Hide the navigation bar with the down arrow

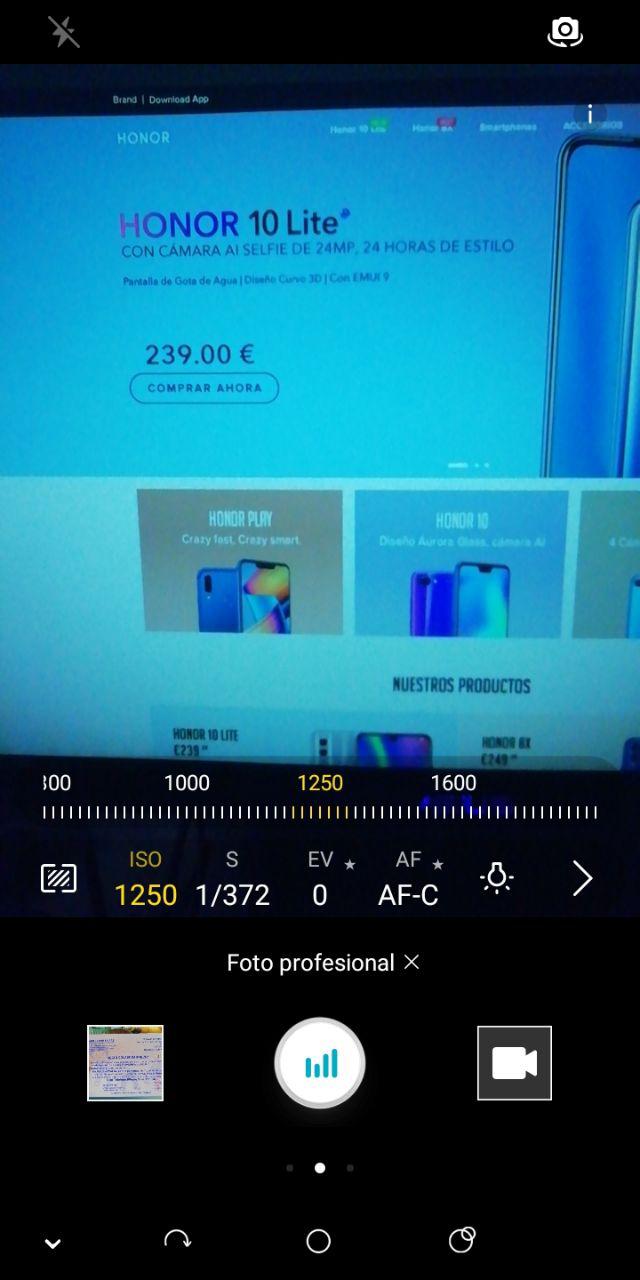point(53,1243)
